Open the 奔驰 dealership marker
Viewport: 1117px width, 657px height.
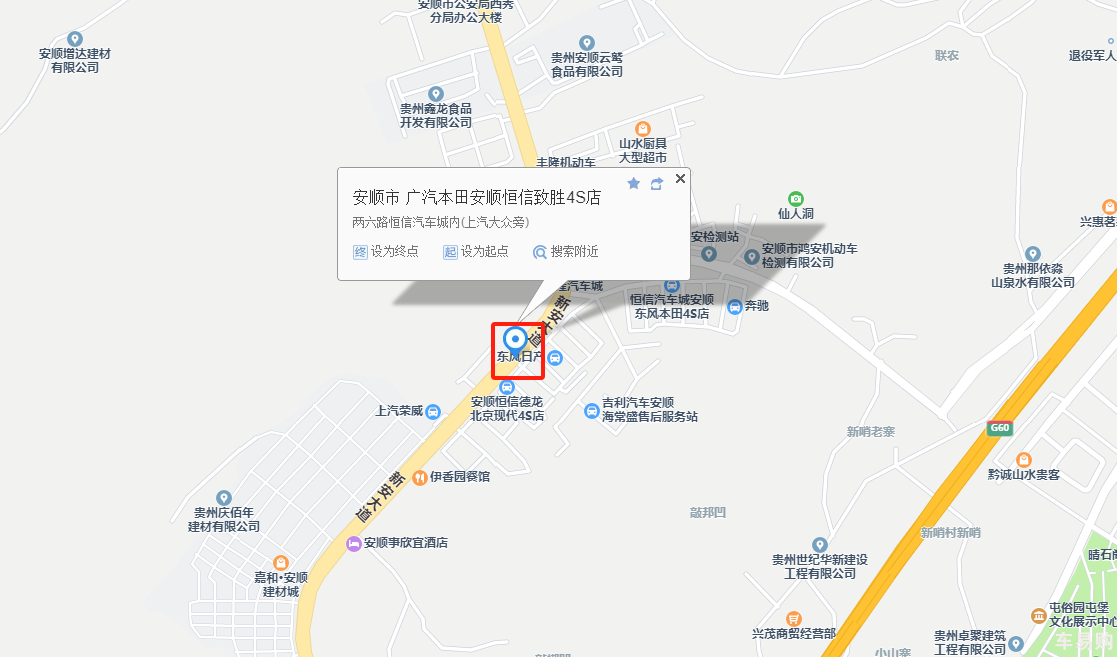click(735, 306)
